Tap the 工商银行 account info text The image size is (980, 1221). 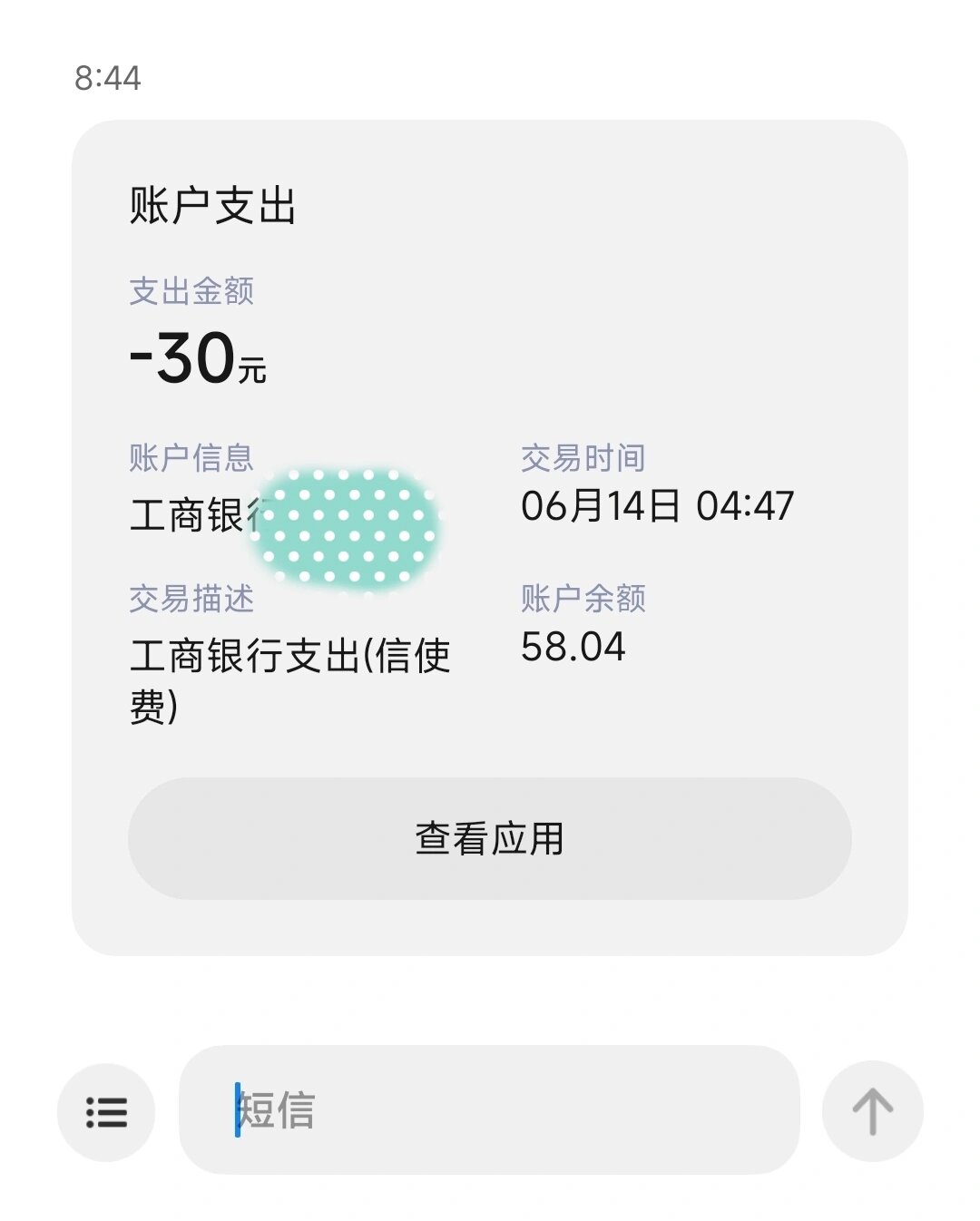pyautogui.click(x=191, y=508)
